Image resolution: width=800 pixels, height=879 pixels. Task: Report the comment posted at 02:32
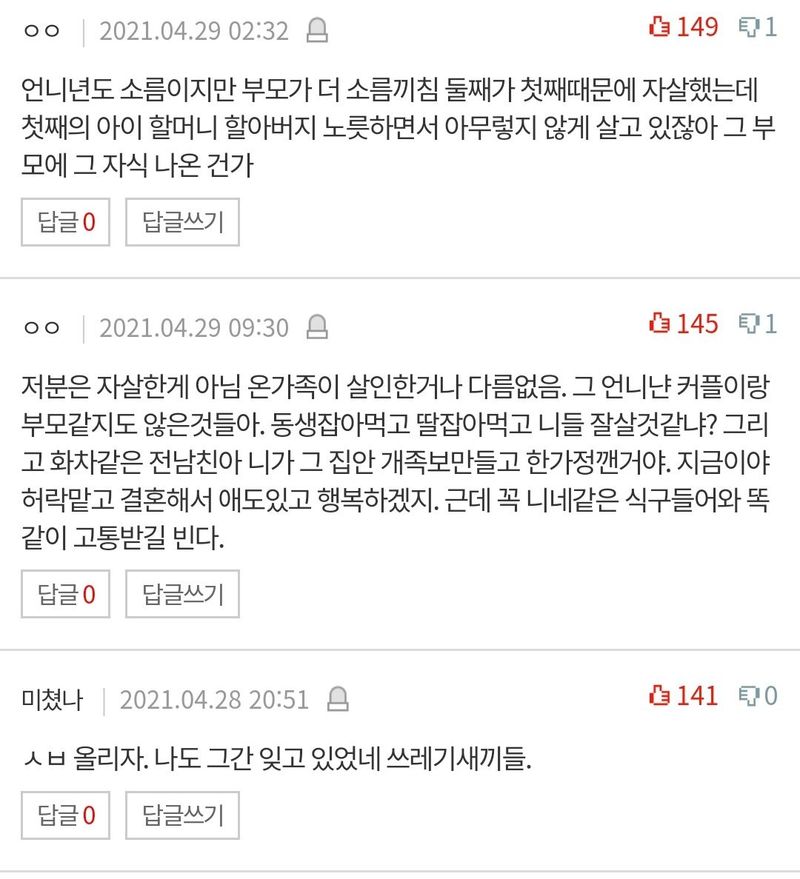tap(316, 30)
